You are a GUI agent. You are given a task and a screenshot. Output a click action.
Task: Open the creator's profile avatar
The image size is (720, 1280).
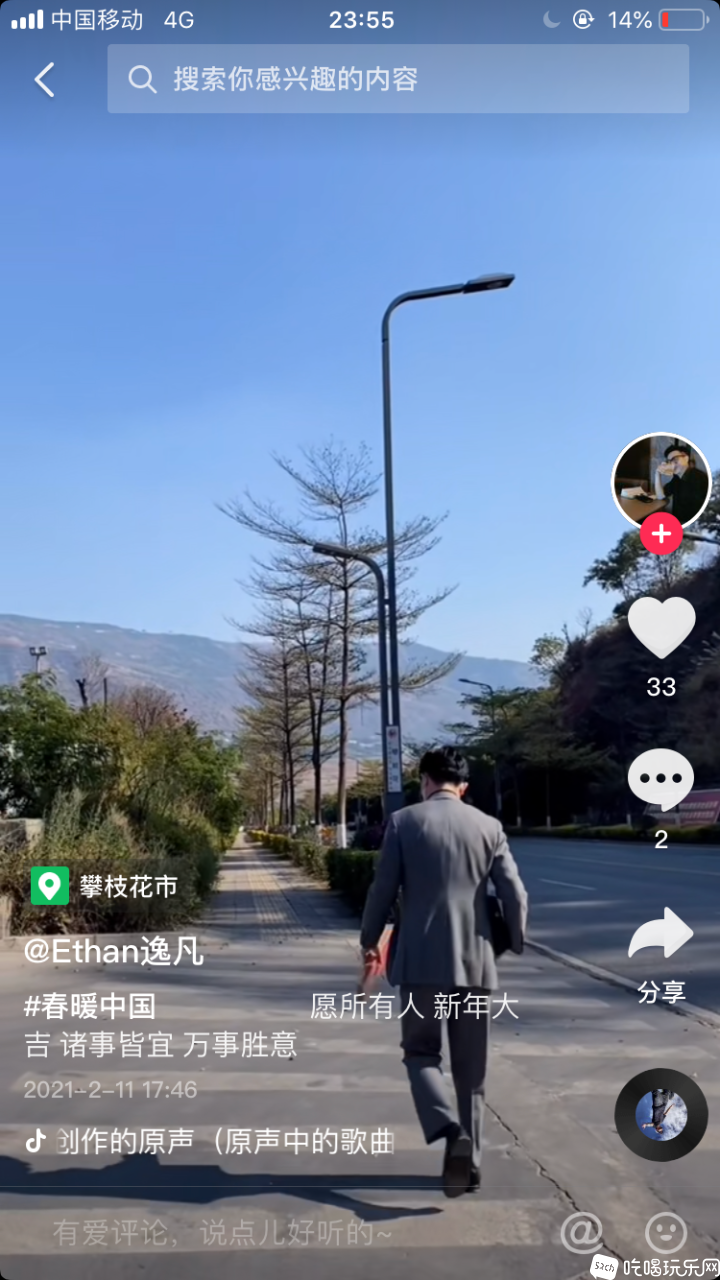(661, 481)
